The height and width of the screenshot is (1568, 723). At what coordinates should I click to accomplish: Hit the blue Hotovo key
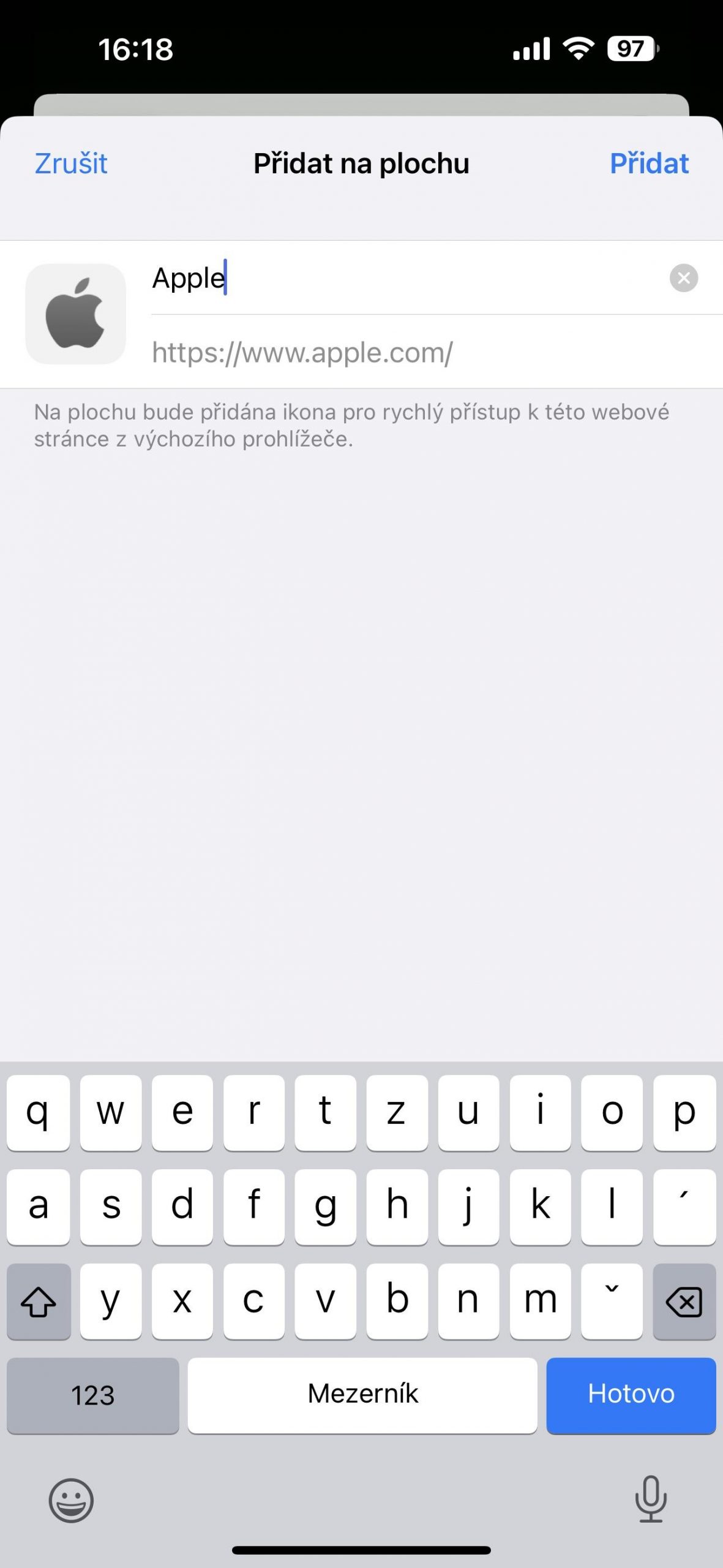[x=631, y=1395]
